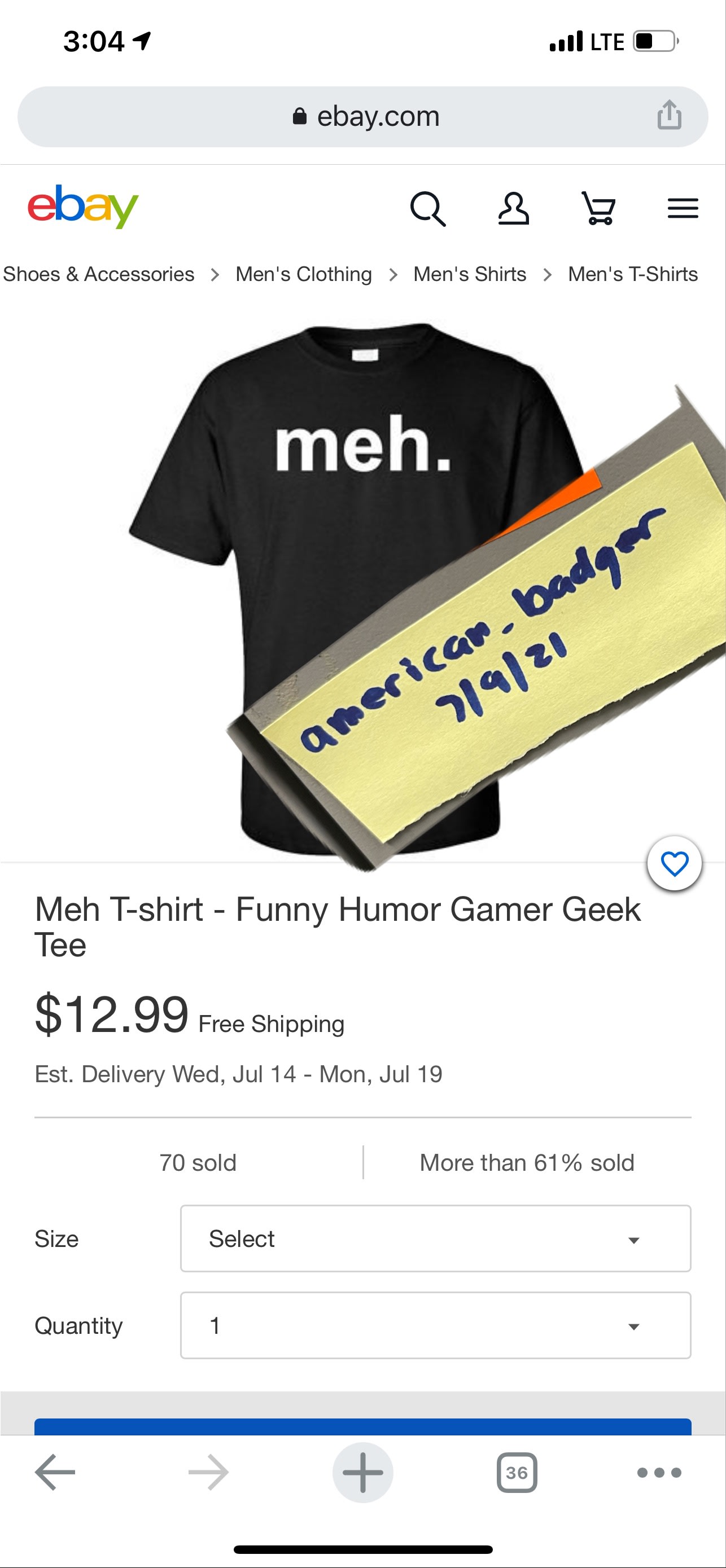
Task: Open the account profile icon
Action: coord(513,209)
